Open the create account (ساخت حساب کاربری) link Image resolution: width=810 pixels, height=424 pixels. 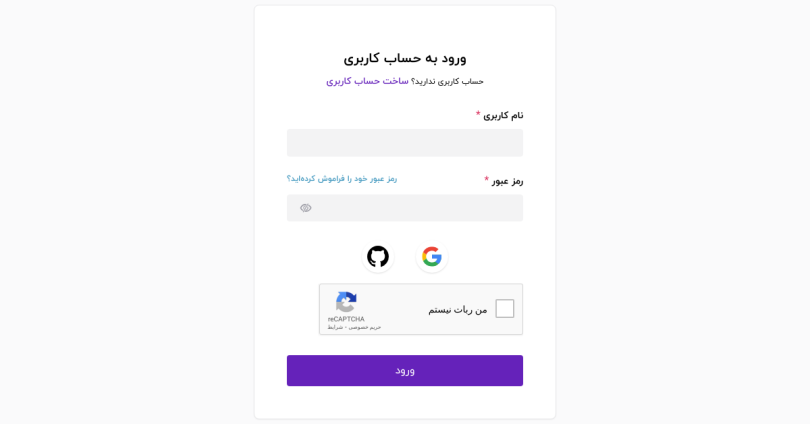click(x=367, y=81)
